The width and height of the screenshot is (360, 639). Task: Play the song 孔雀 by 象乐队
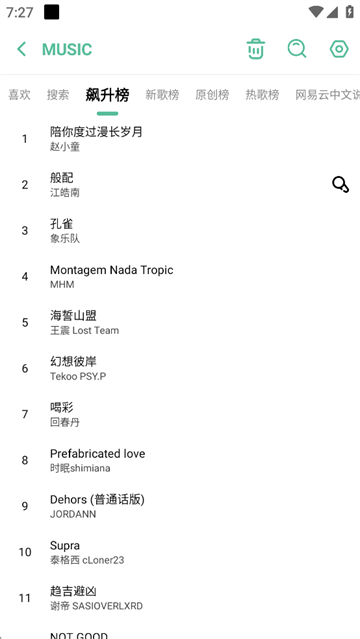click(x=180, y=231)
